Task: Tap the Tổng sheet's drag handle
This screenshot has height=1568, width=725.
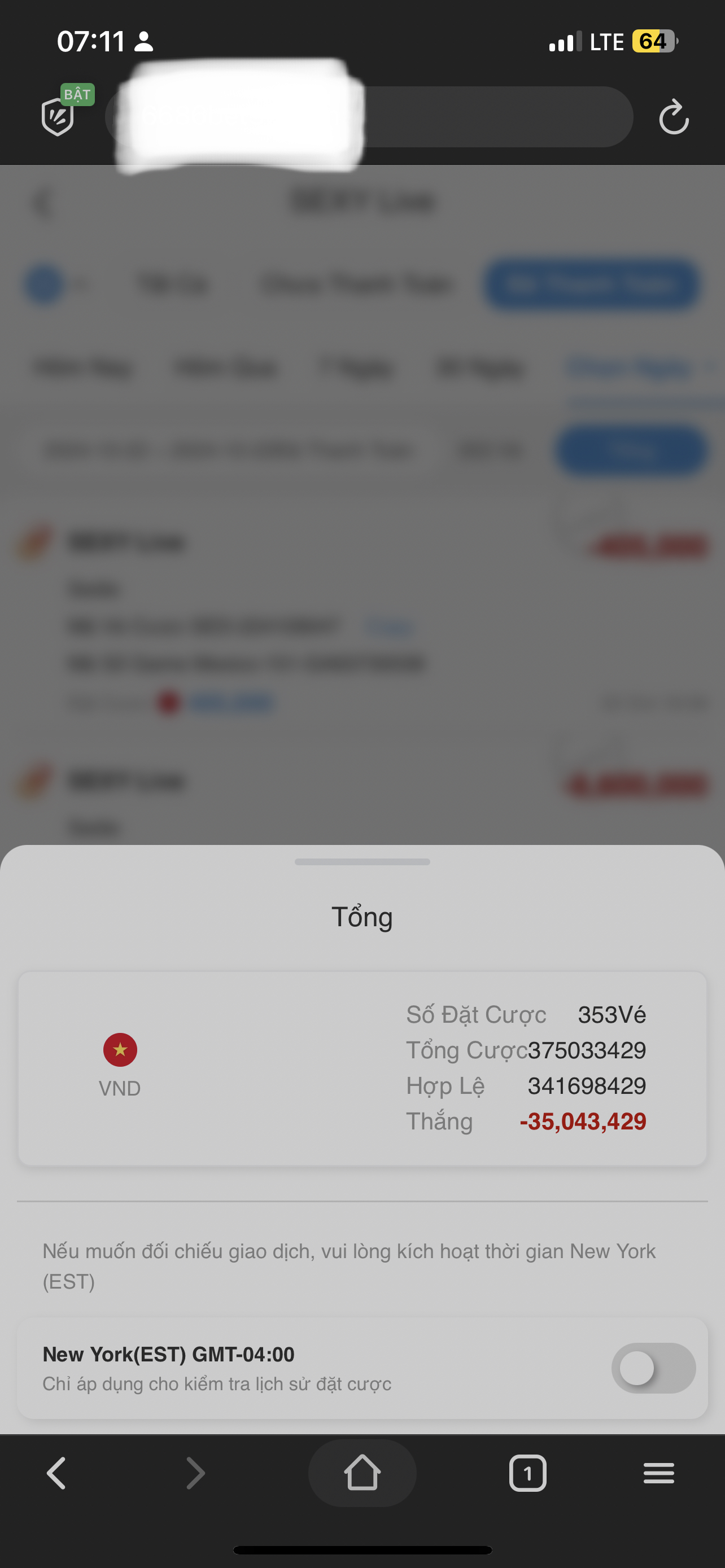Action: [x=362, y=862]
